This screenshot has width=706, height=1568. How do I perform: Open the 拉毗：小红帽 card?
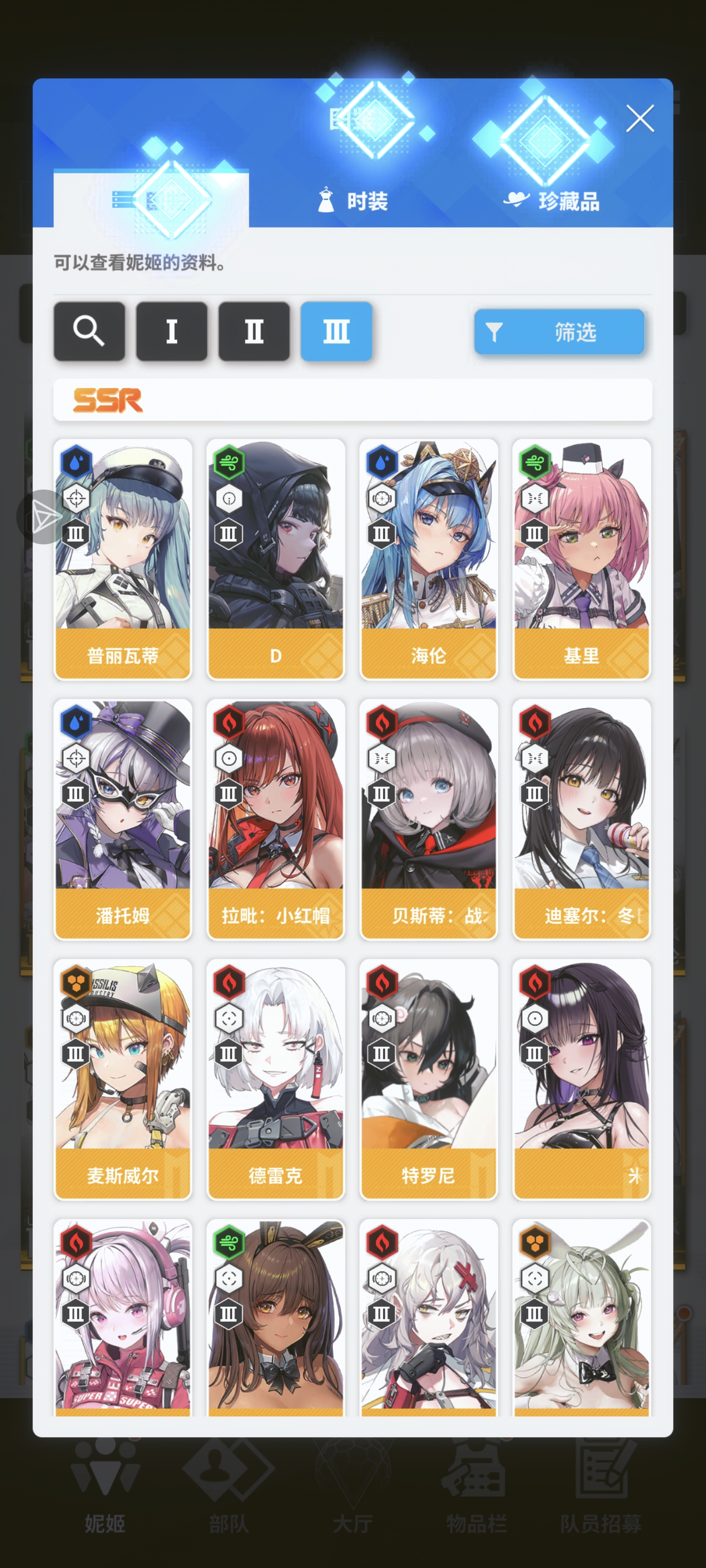(x=276, y=819)
